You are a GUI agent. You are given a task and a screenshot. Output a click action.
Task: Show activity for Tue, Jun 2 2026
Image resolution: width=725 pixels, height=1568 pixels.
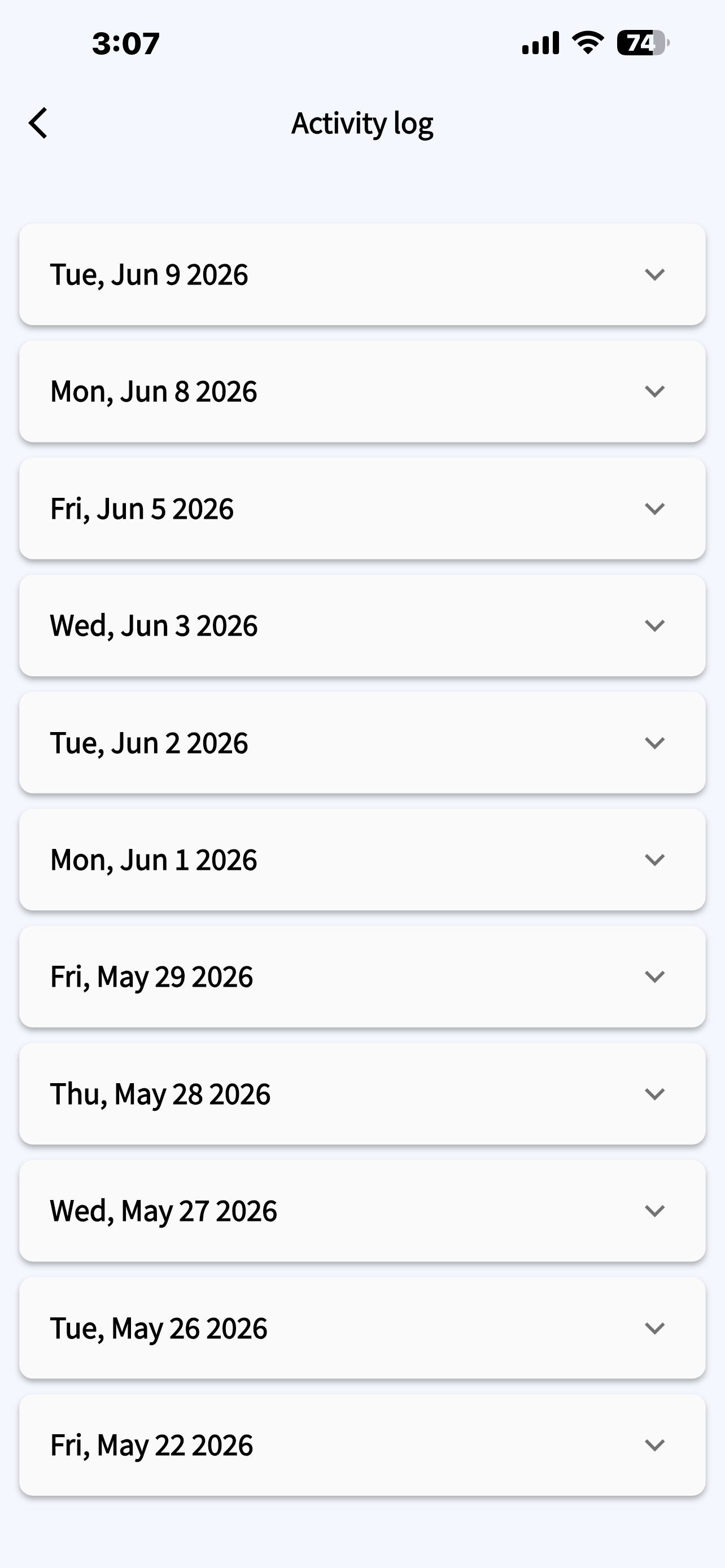point(362,743)
